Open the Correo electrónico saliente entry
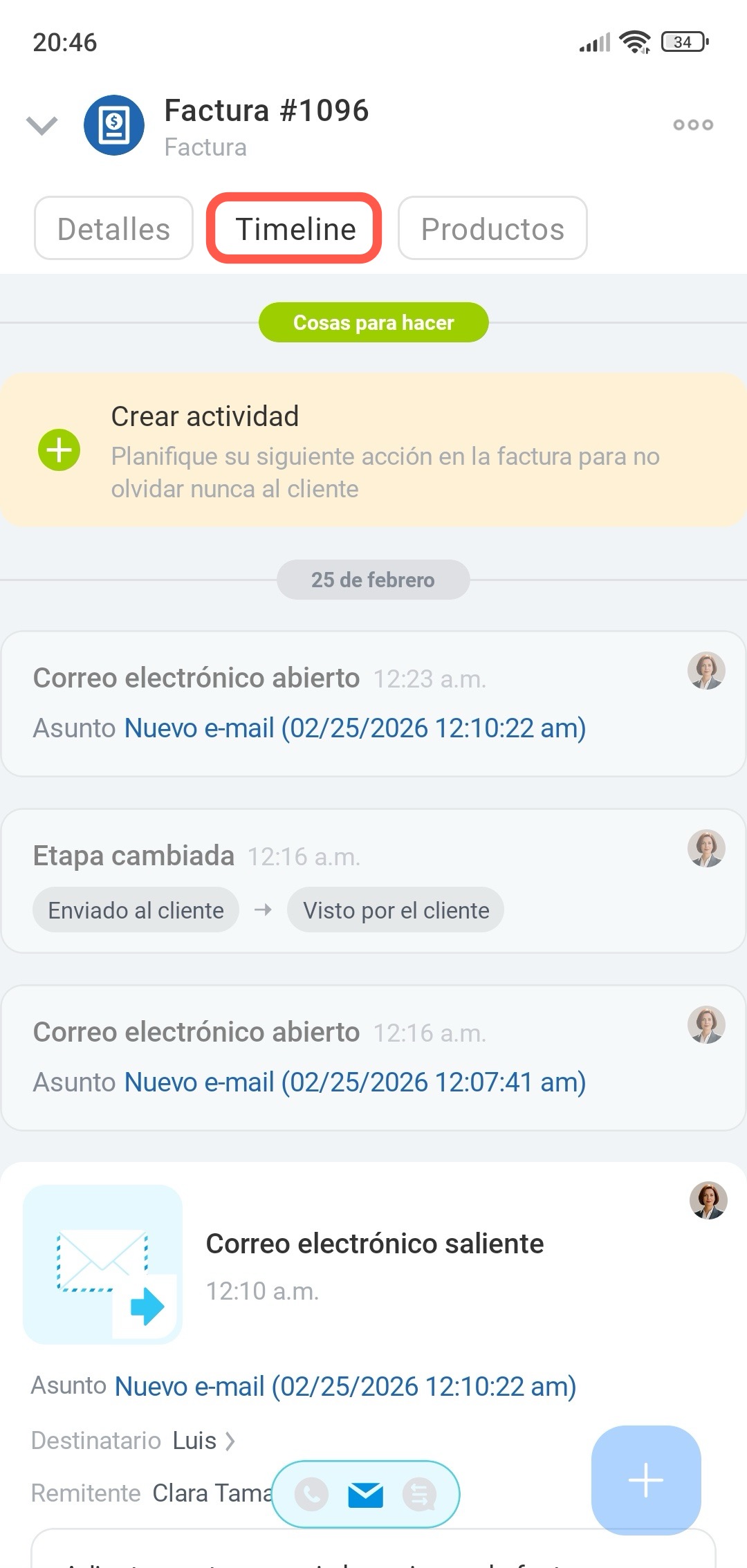This screenshot has width=747, height=1568. click(x=374, y=1244)
